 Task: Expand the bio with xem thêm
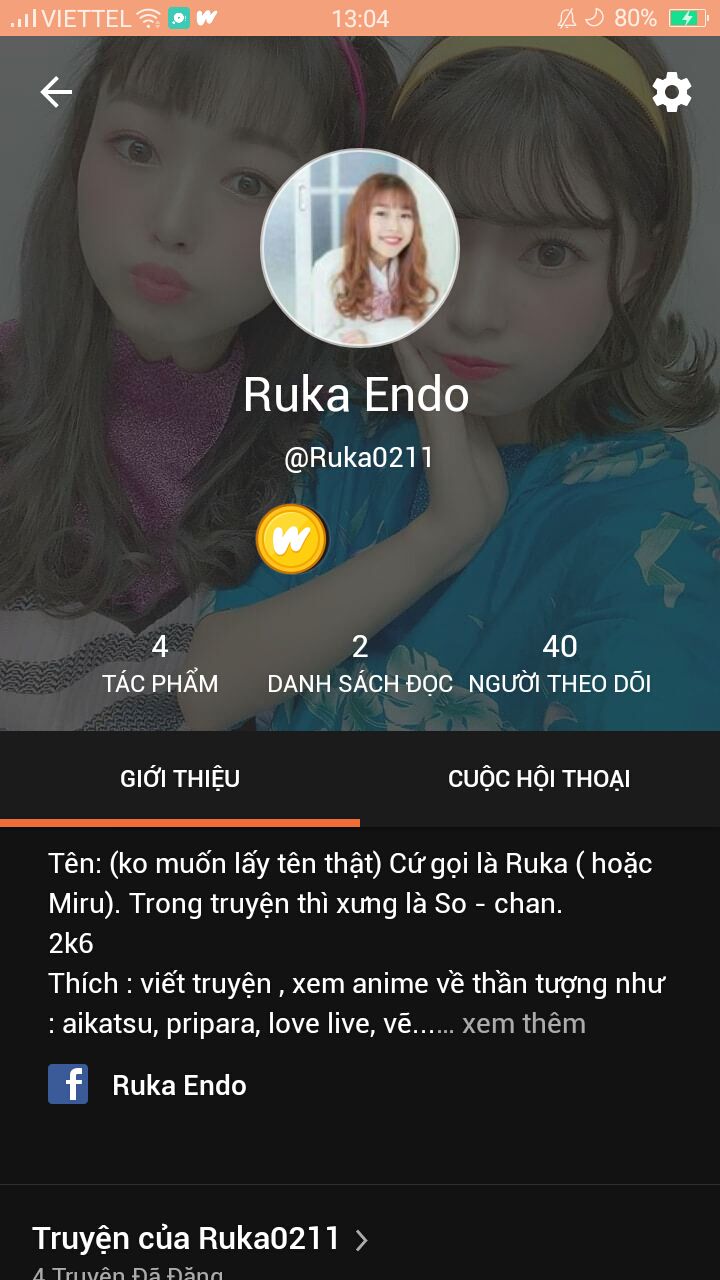(524, 1023)
